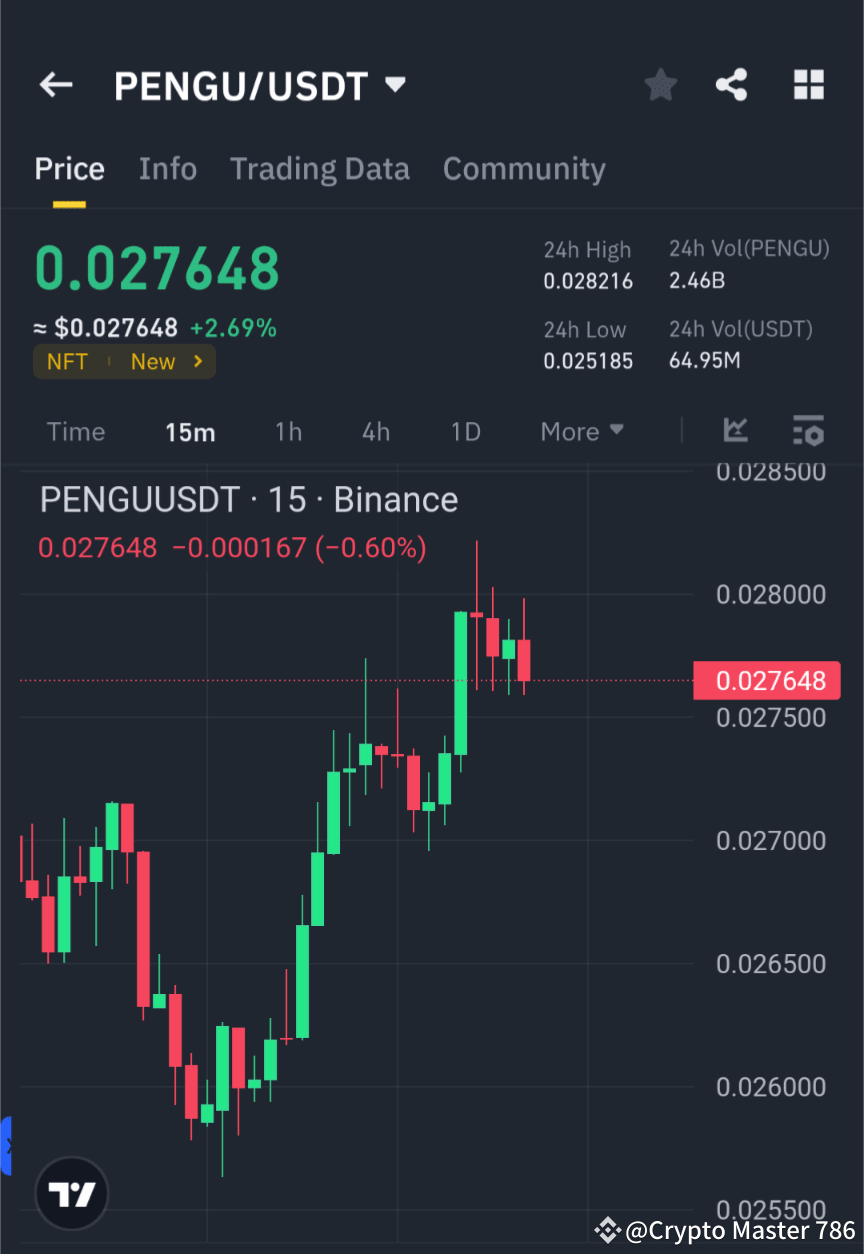Select the line chart style icon
The height and width of the screenshot is (1254, 864).
[735, 430]
